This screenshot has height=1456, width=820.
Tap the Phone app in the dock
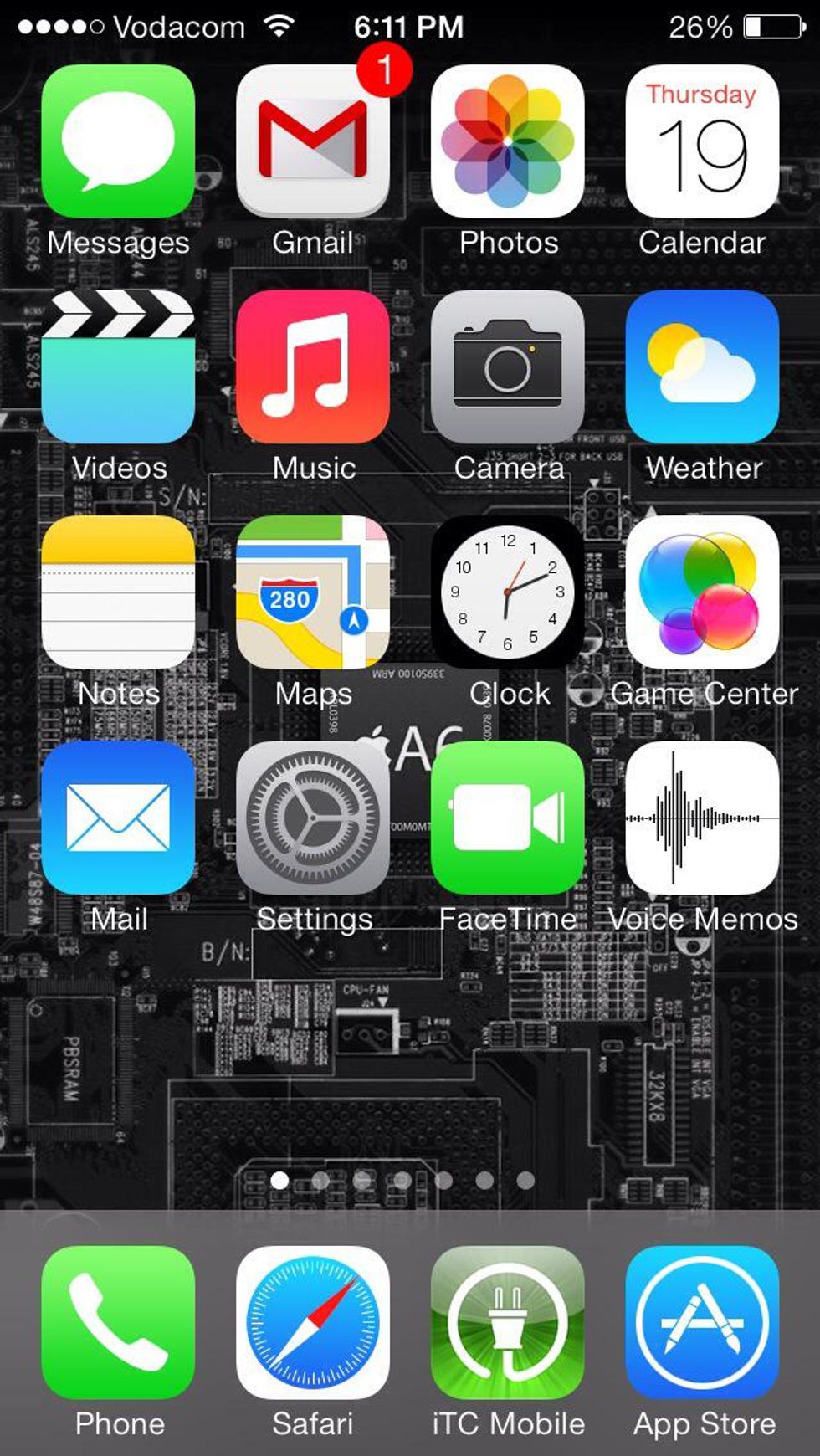pos(118,1323)
